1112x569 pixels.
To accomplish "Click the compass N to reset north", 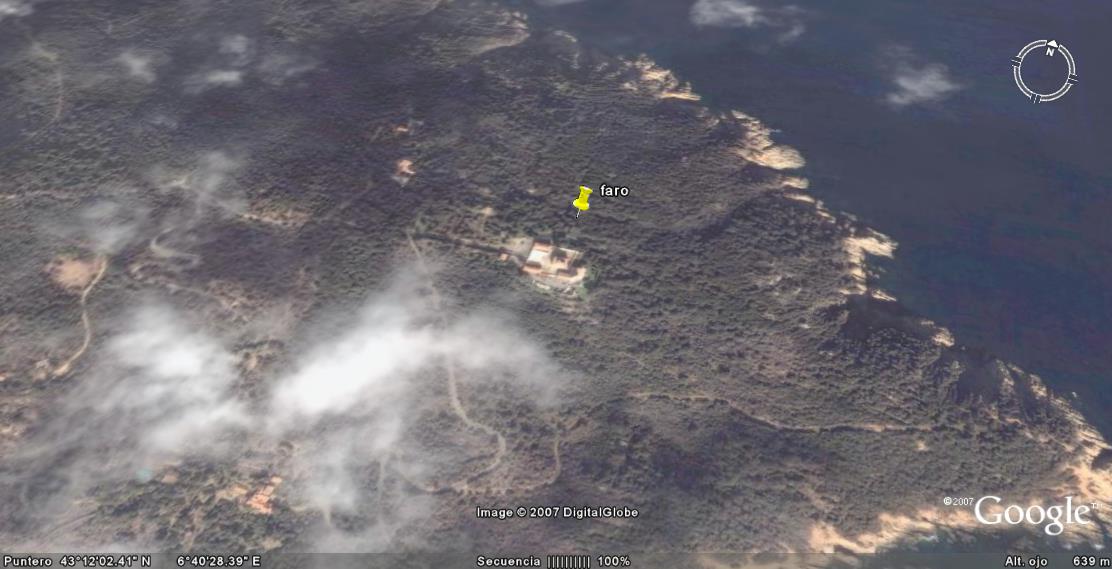I will (x=1050, y=48).
